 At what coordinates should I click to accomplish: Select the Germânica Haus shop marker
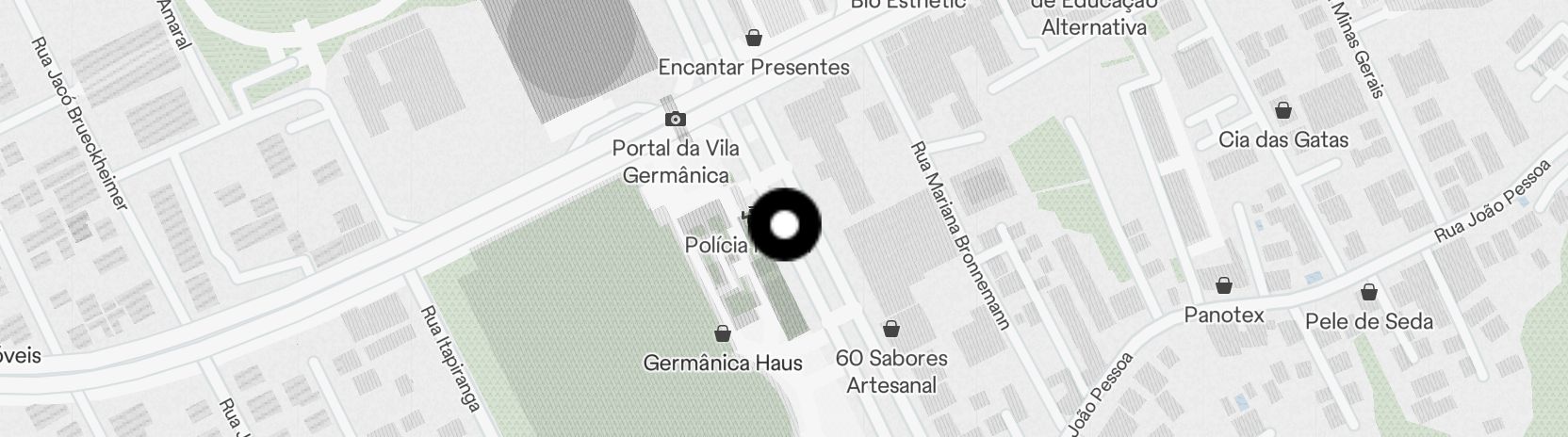pyautogui.click(x=723, y=333)
